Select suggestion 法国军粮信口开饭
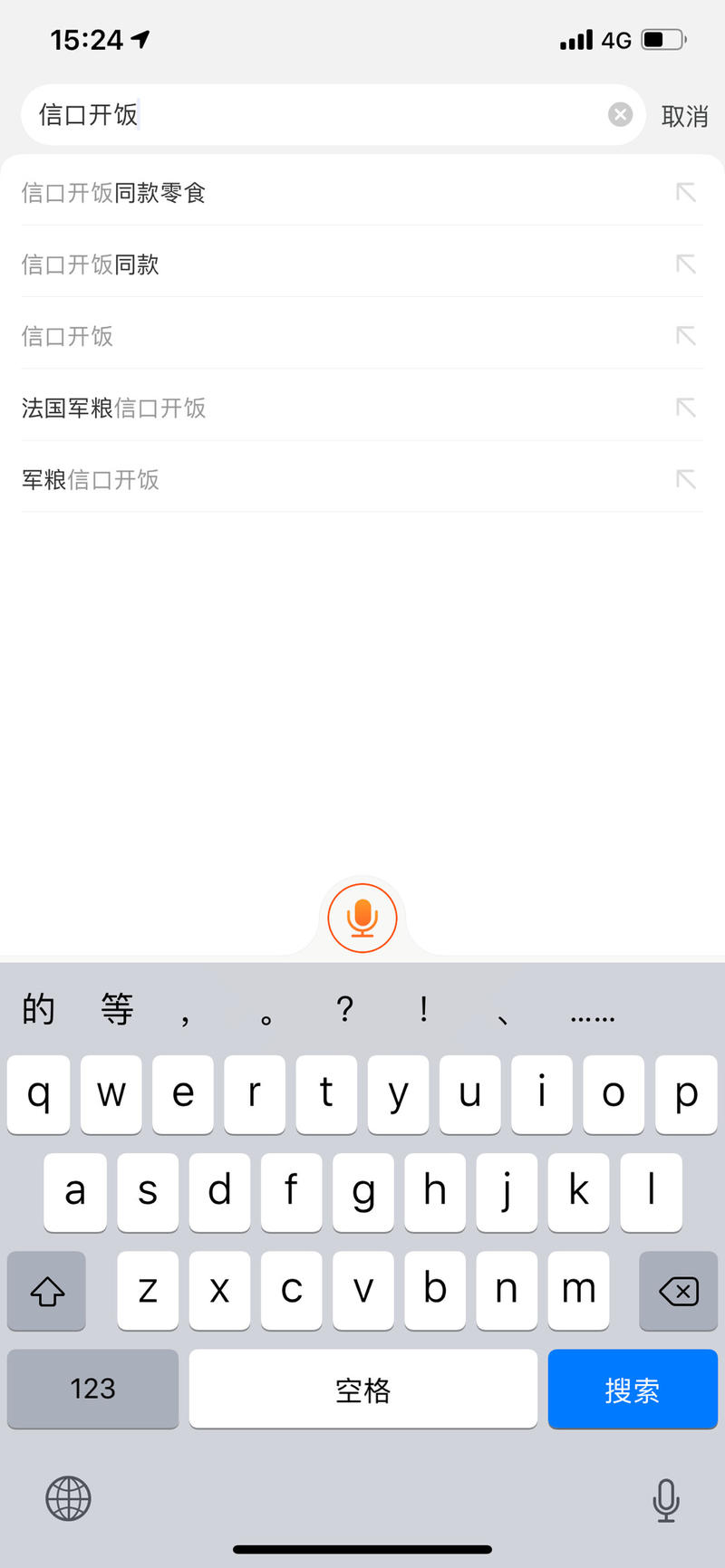 pyautogui.click(x=114, y=409)
